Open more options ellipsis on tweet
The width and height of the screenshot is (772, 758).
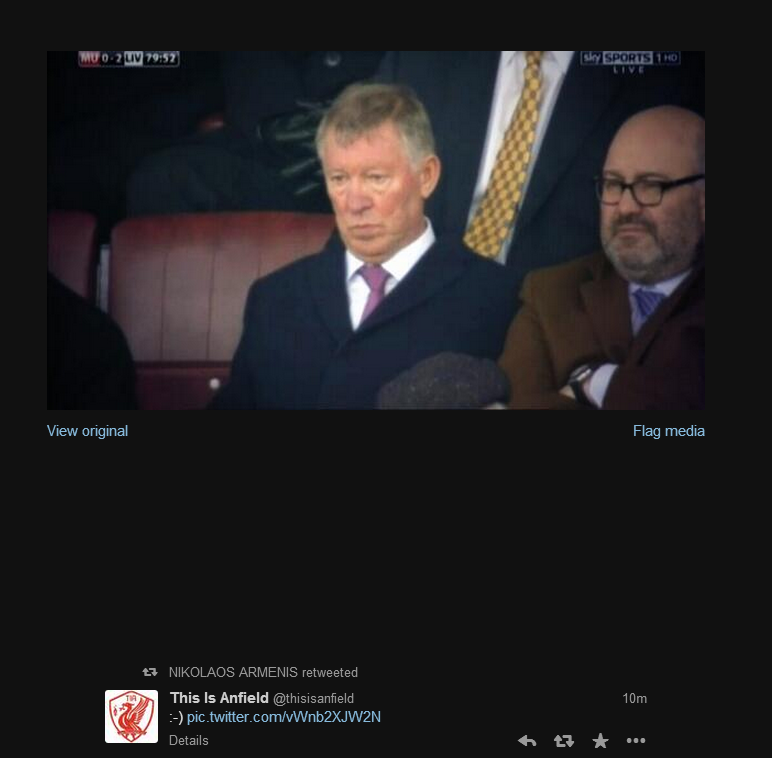pos(636,741)
